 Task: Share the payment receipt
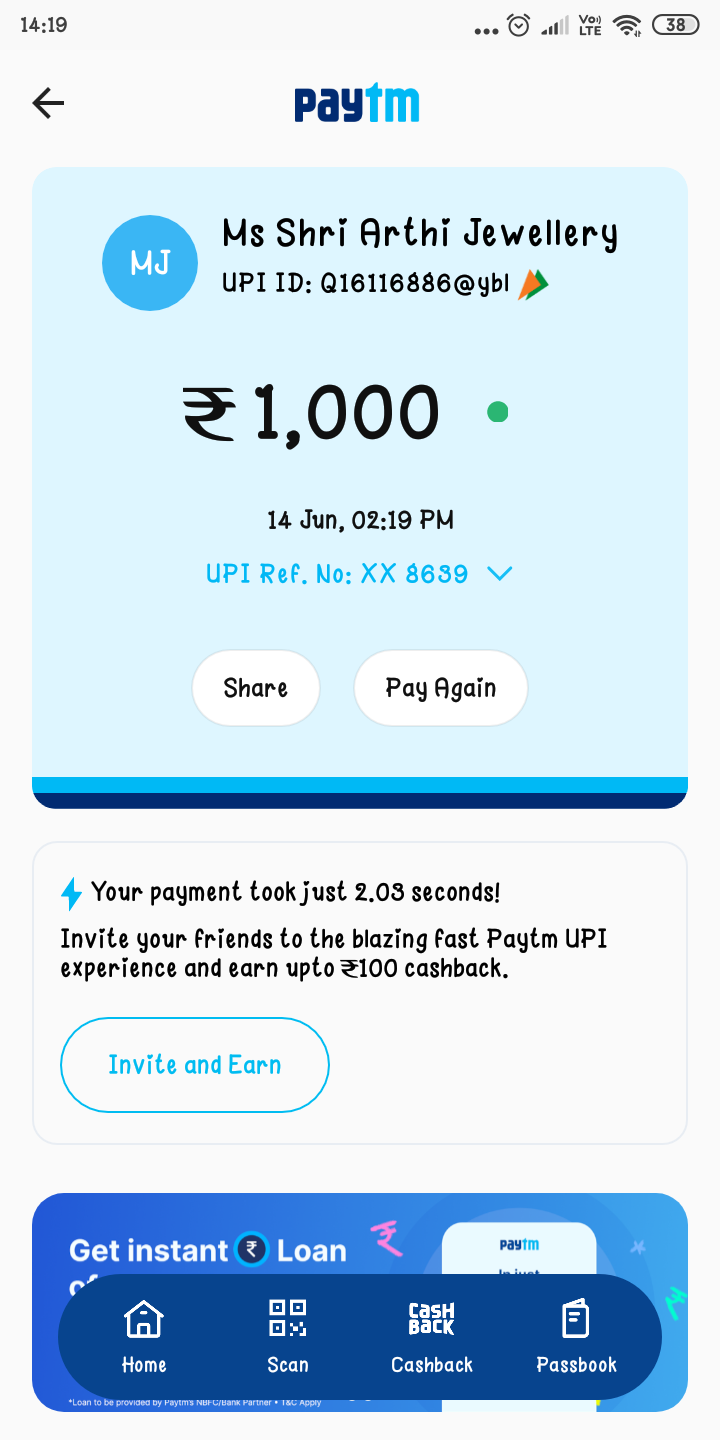[256, 688]
